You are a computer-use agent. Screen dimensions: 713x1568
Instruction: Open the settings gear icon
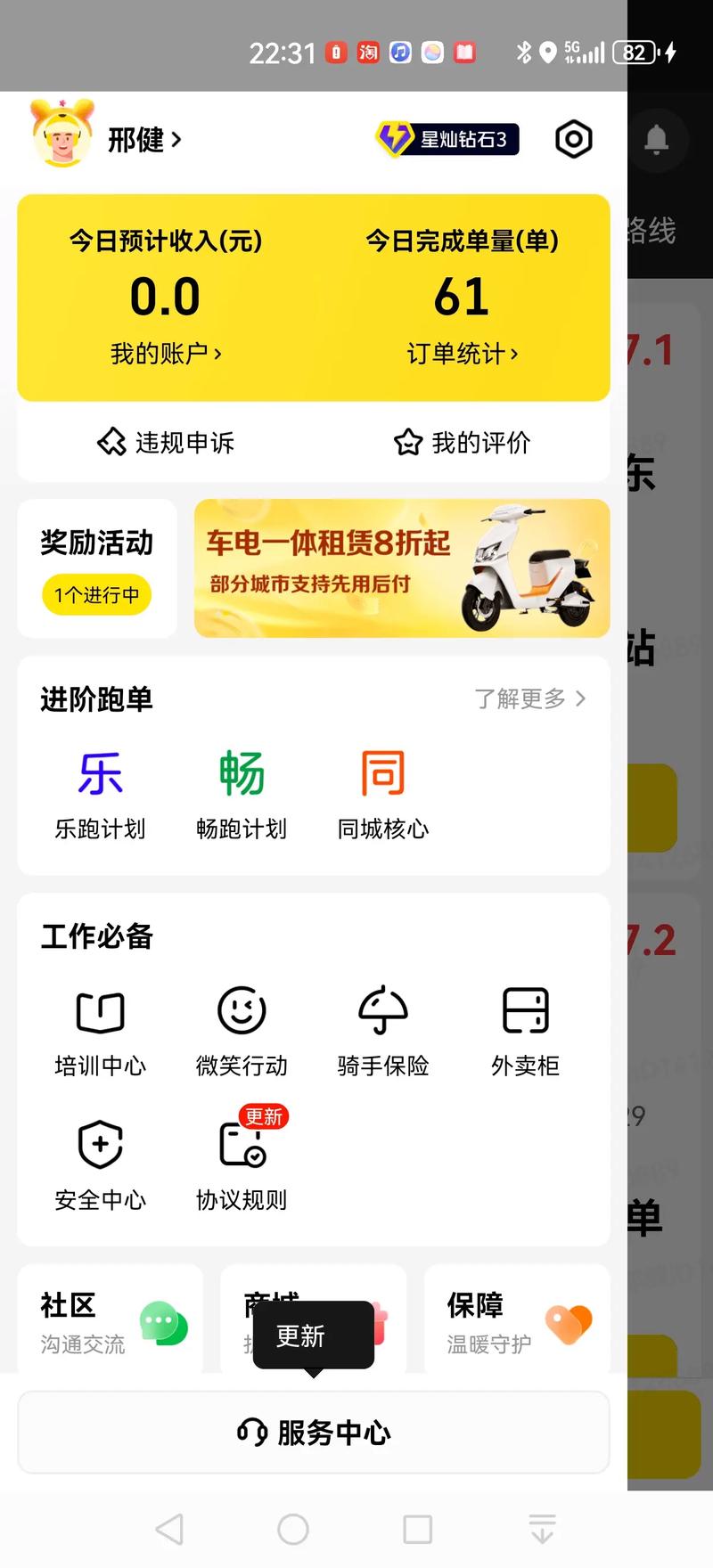pyautogui.click(x=573, y=139)
